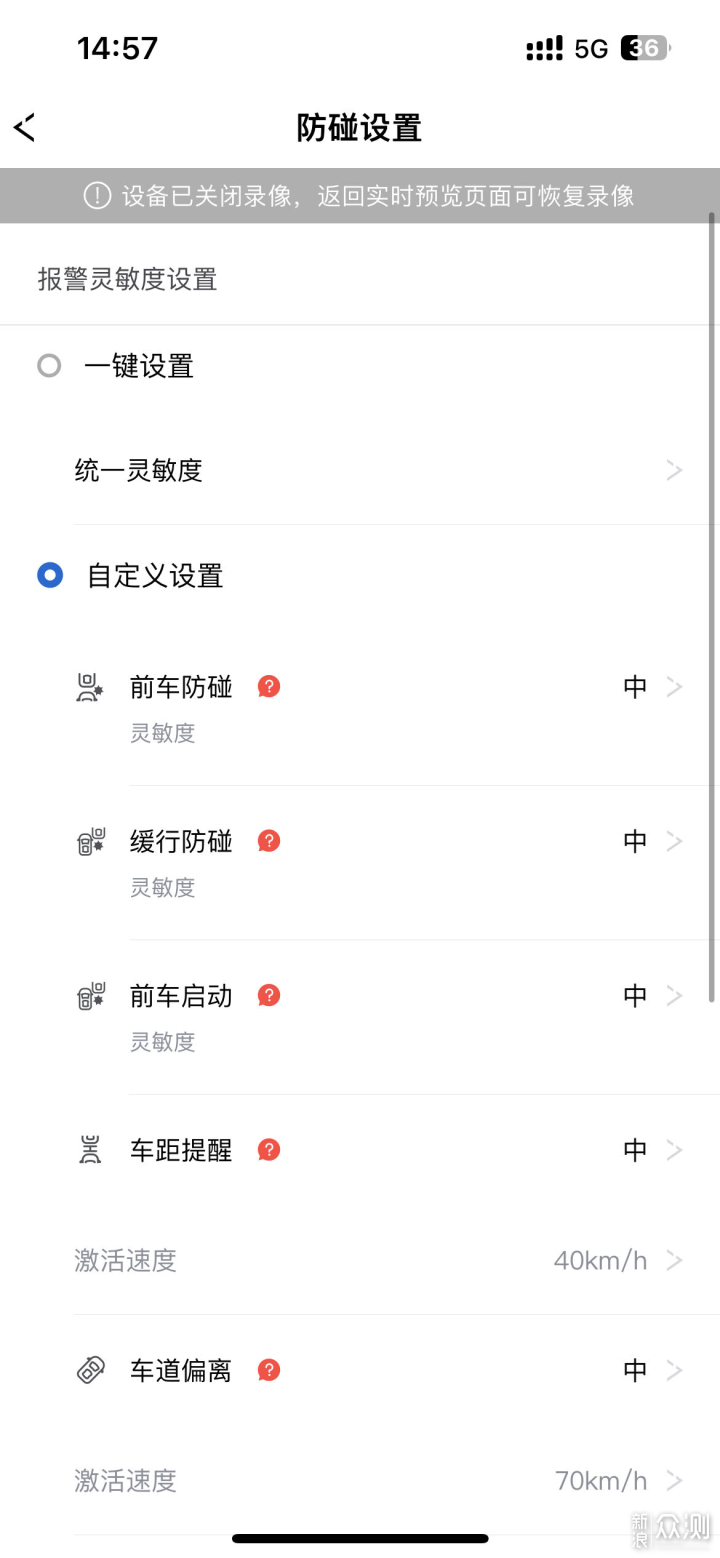Show help for 前车防碰
The image size is (720, 1558).
point(268,687)
